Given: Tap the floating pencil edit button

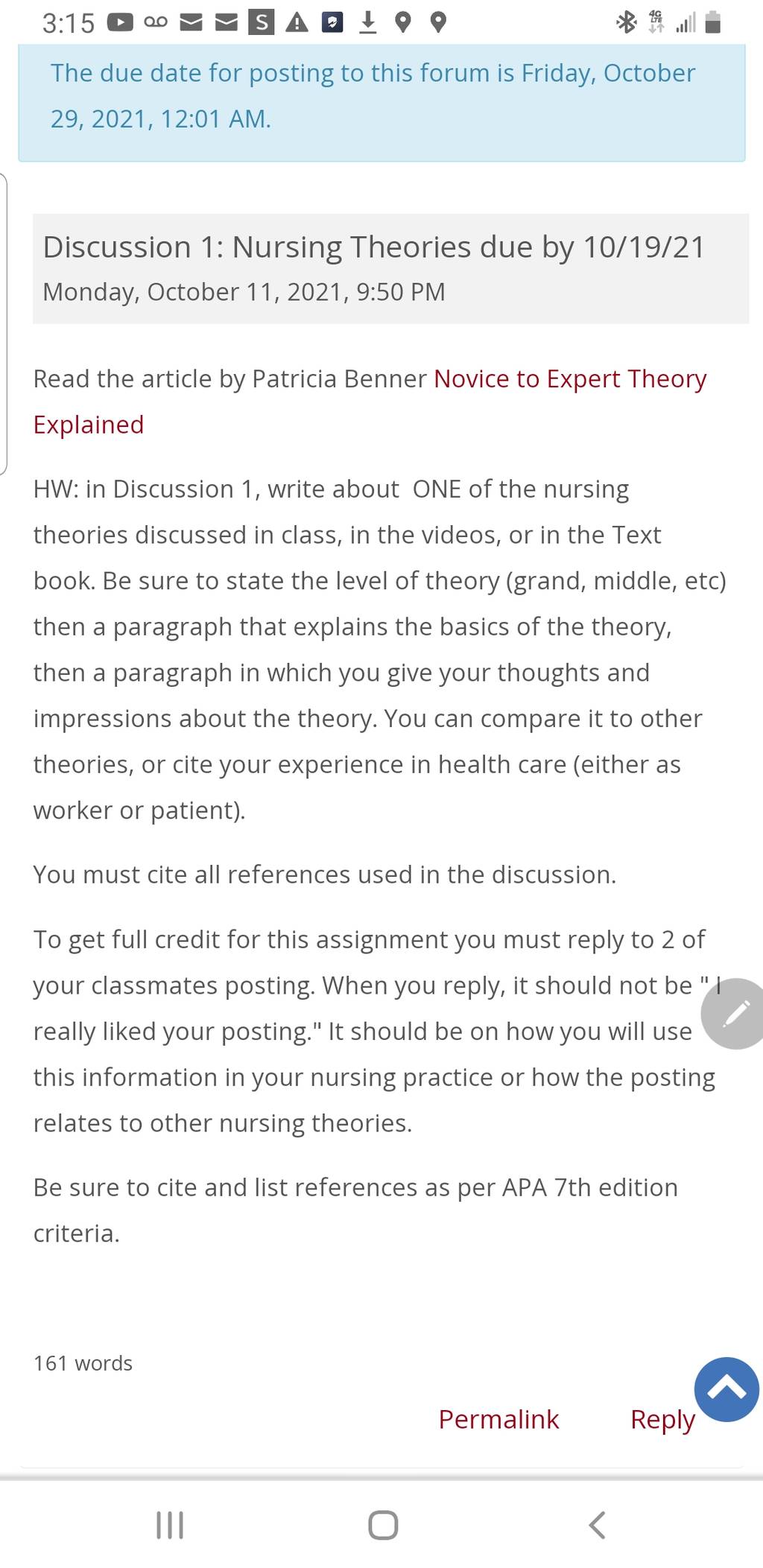Looking at the screenshot, I should click(734, 1014).
